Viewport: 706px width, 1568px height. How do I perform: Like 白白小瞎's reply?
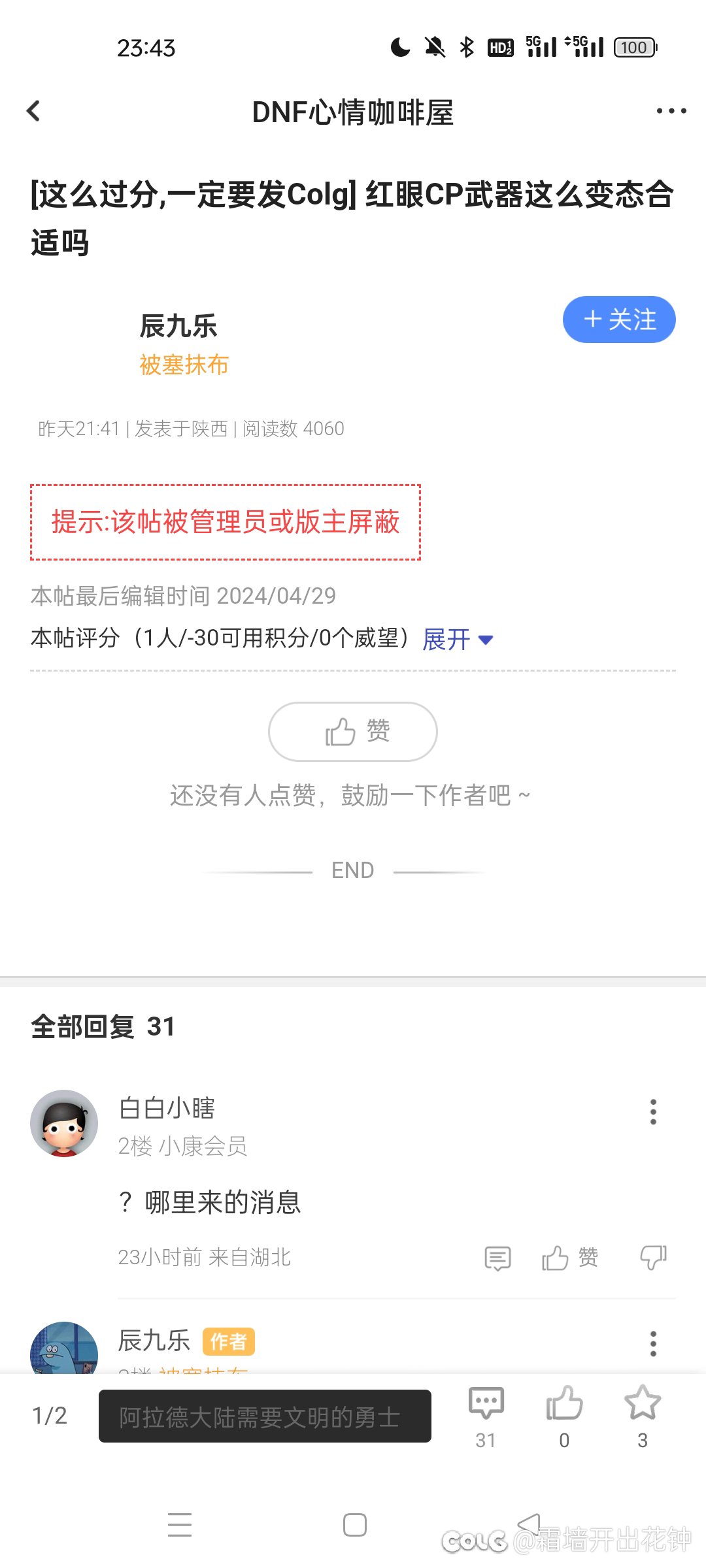(x=569, y=1258)
